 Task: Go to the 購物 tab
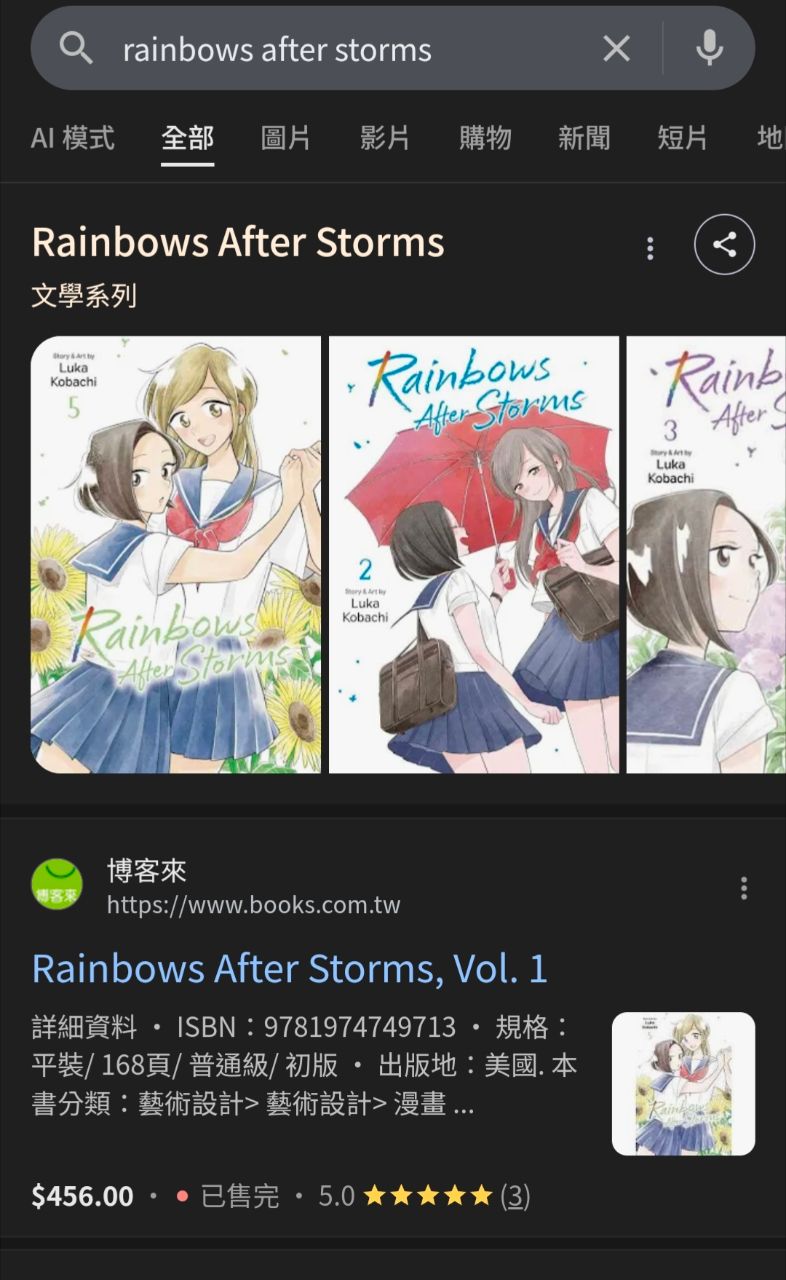[485, 138]
